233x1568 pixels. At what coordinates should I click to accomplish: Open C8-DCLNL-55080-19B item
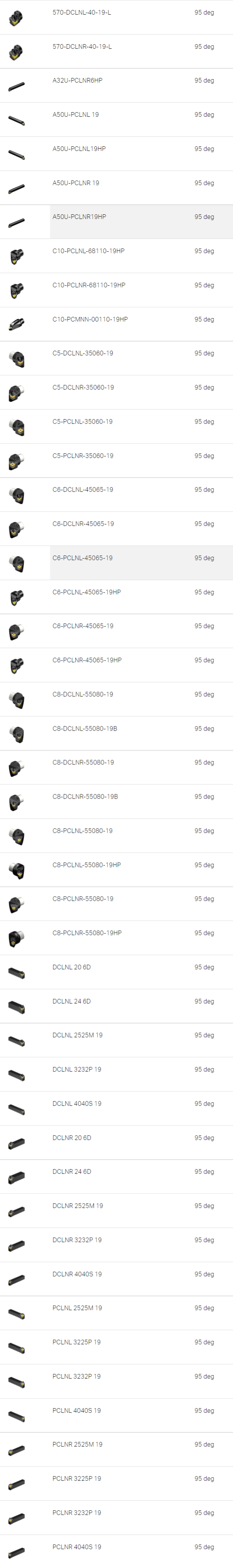(x=85, y=729)
